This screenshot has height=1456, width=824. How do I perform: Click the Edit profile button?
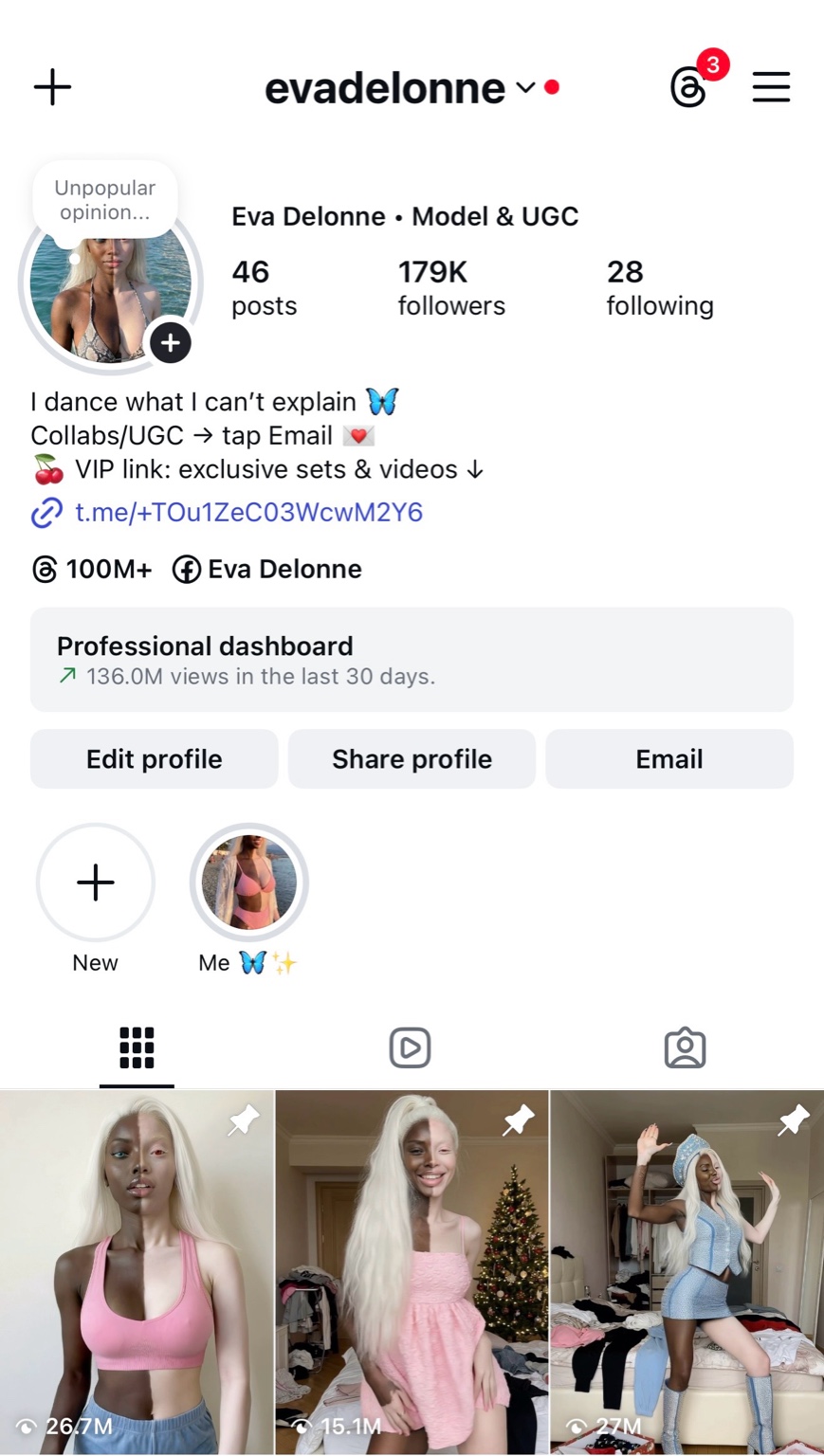(x=154, y=758)
